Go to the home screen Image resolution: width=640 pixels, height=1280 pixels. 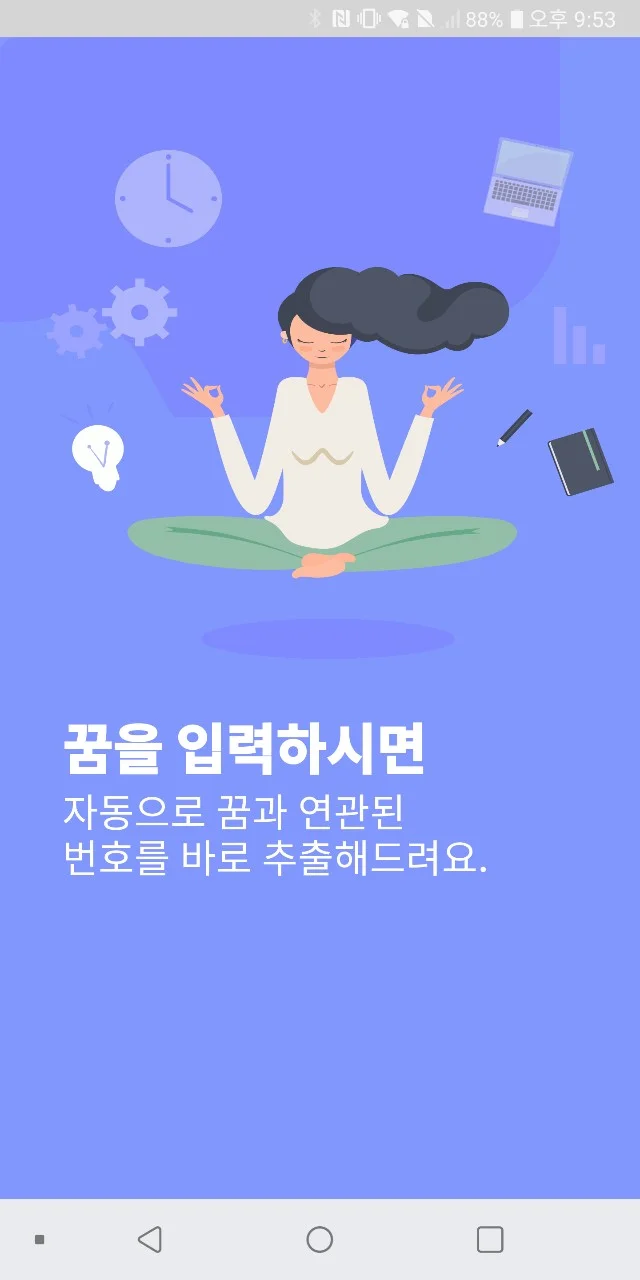(x=320, y=1240)
